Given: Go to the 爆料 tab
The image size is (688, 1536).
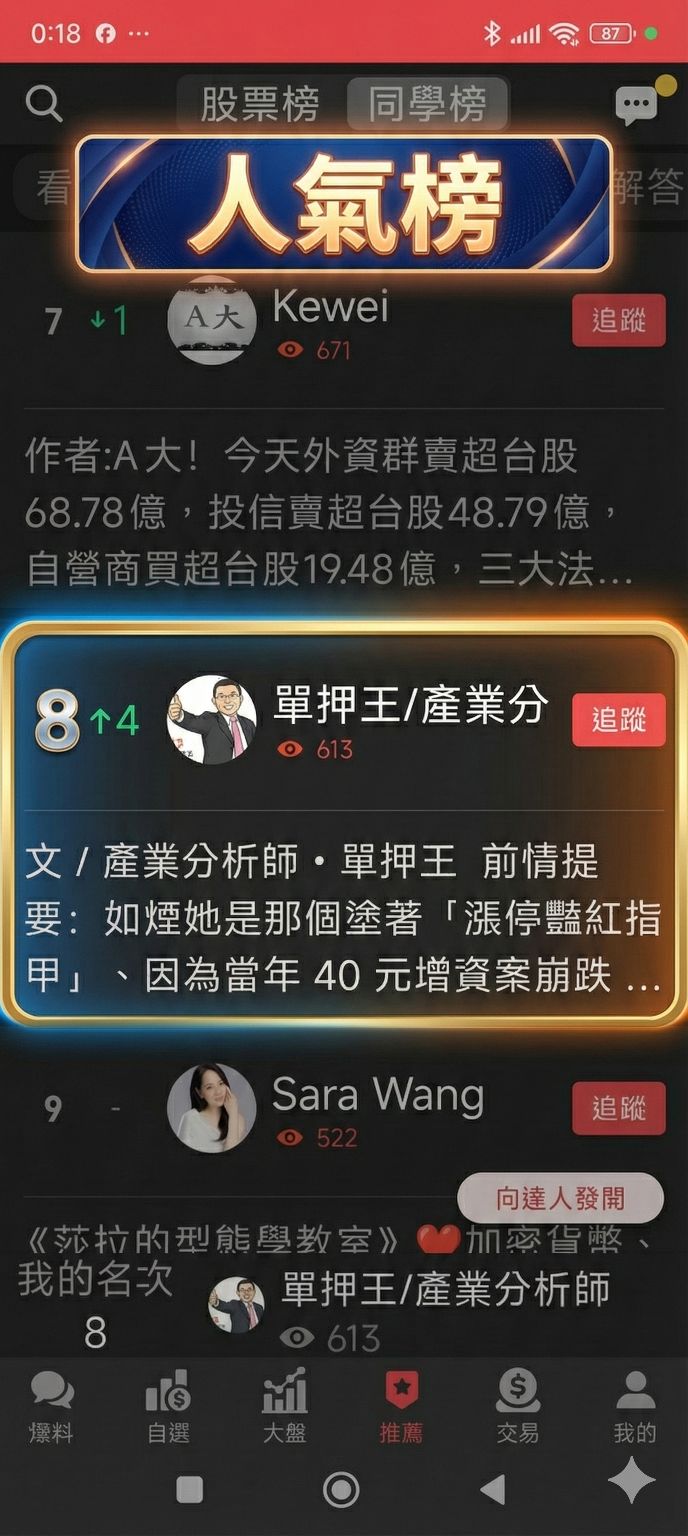Looking at the screenshot, I should pos(52,1406).
